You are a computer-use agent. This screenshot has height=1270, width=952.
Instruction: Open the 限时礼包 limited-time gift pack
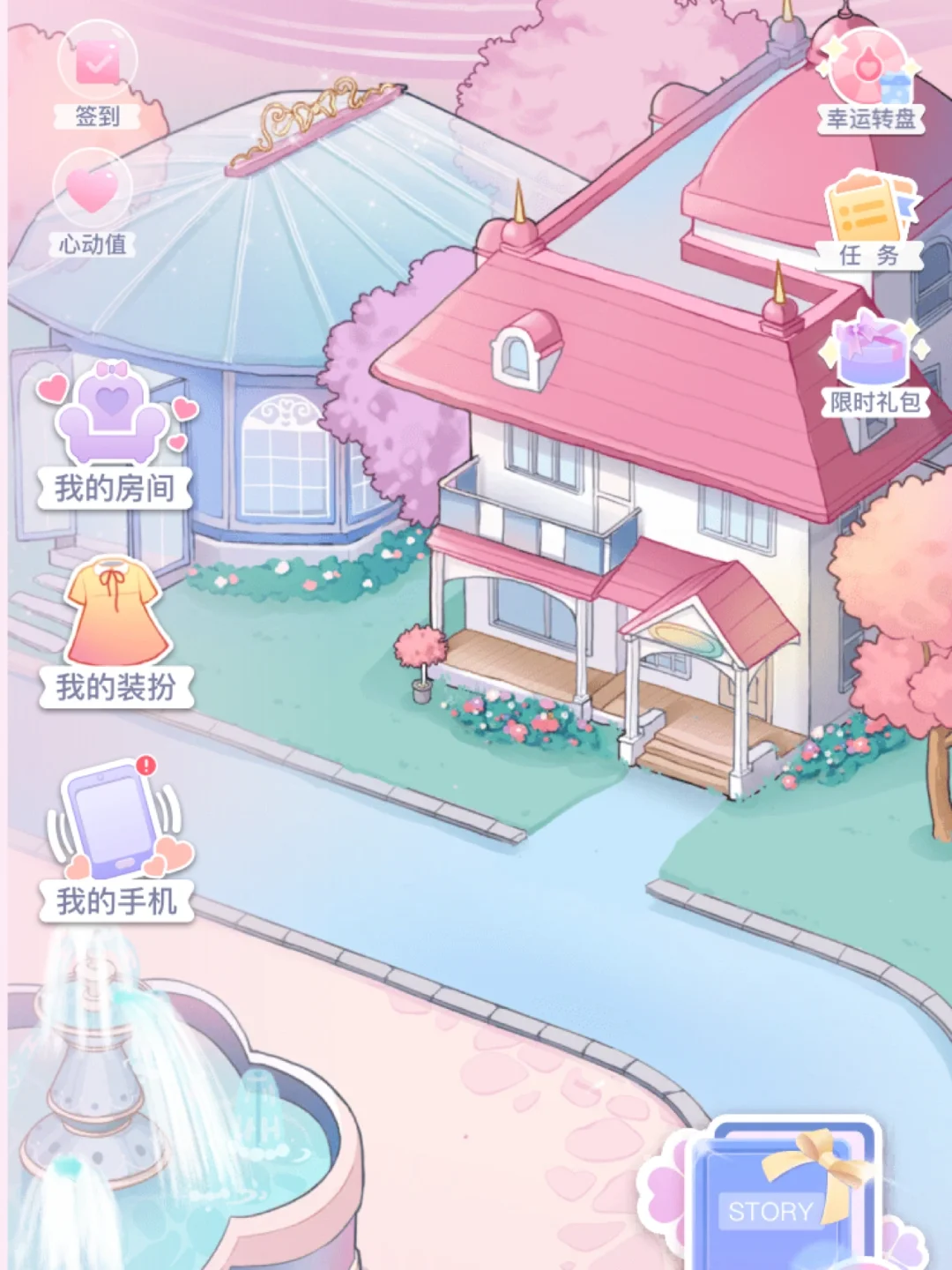[873, 362]
